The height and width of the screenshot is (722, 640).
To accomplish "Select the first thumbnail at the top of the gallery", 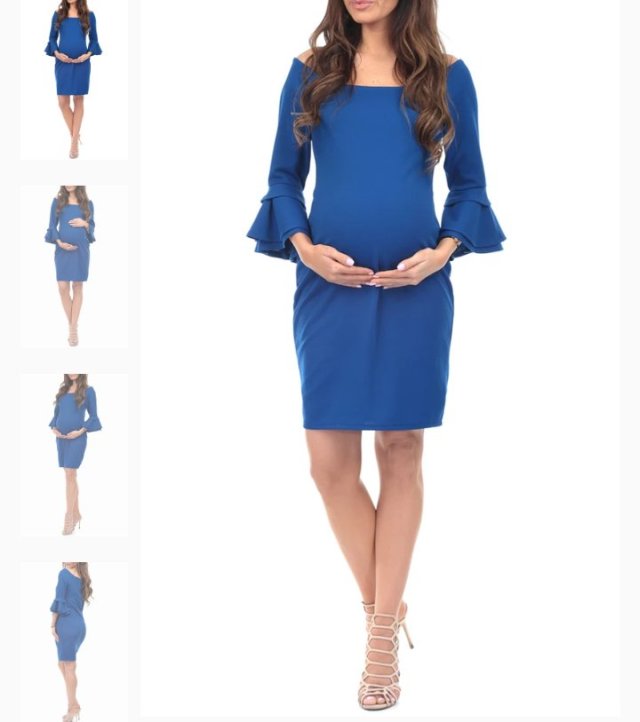I will [74, 78].
